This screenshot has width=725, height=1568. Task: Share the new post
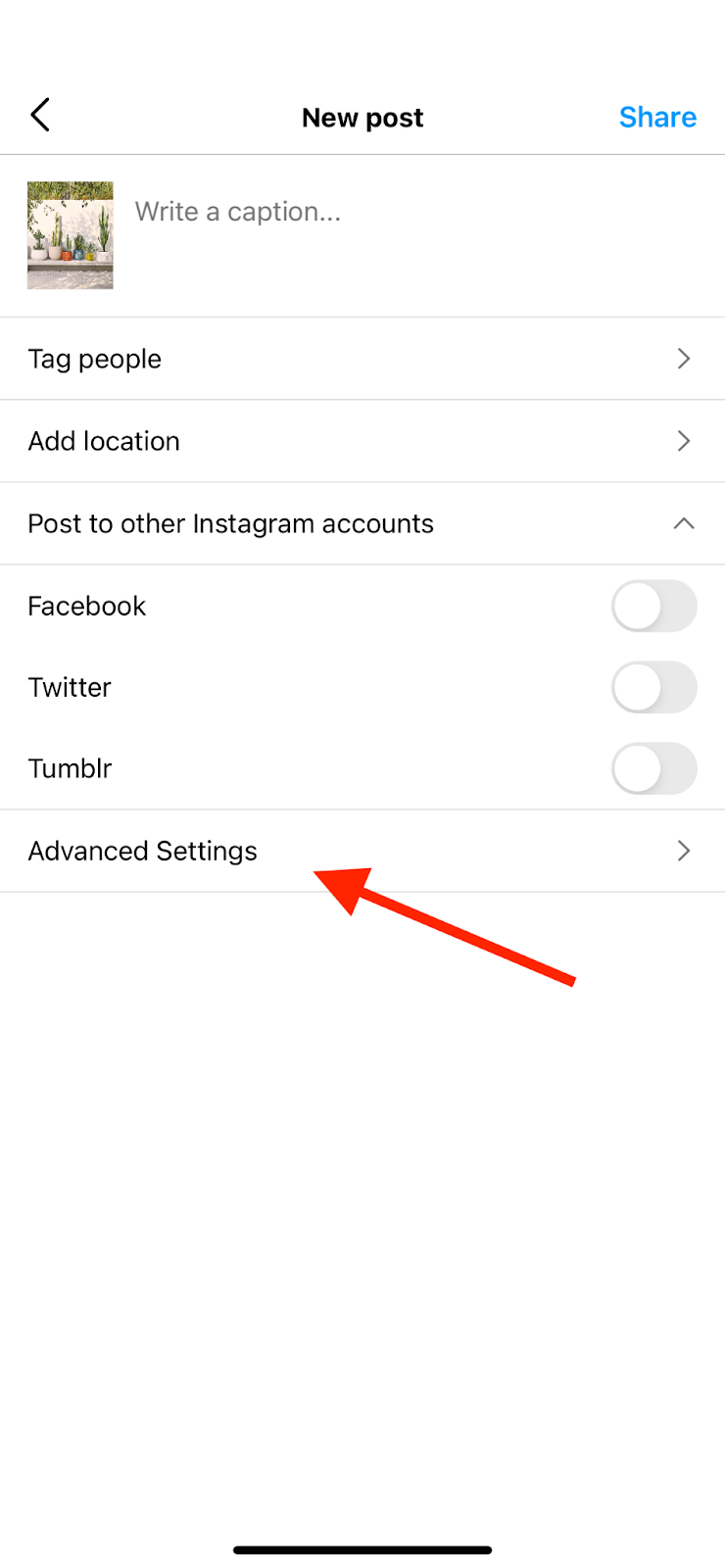657,118
